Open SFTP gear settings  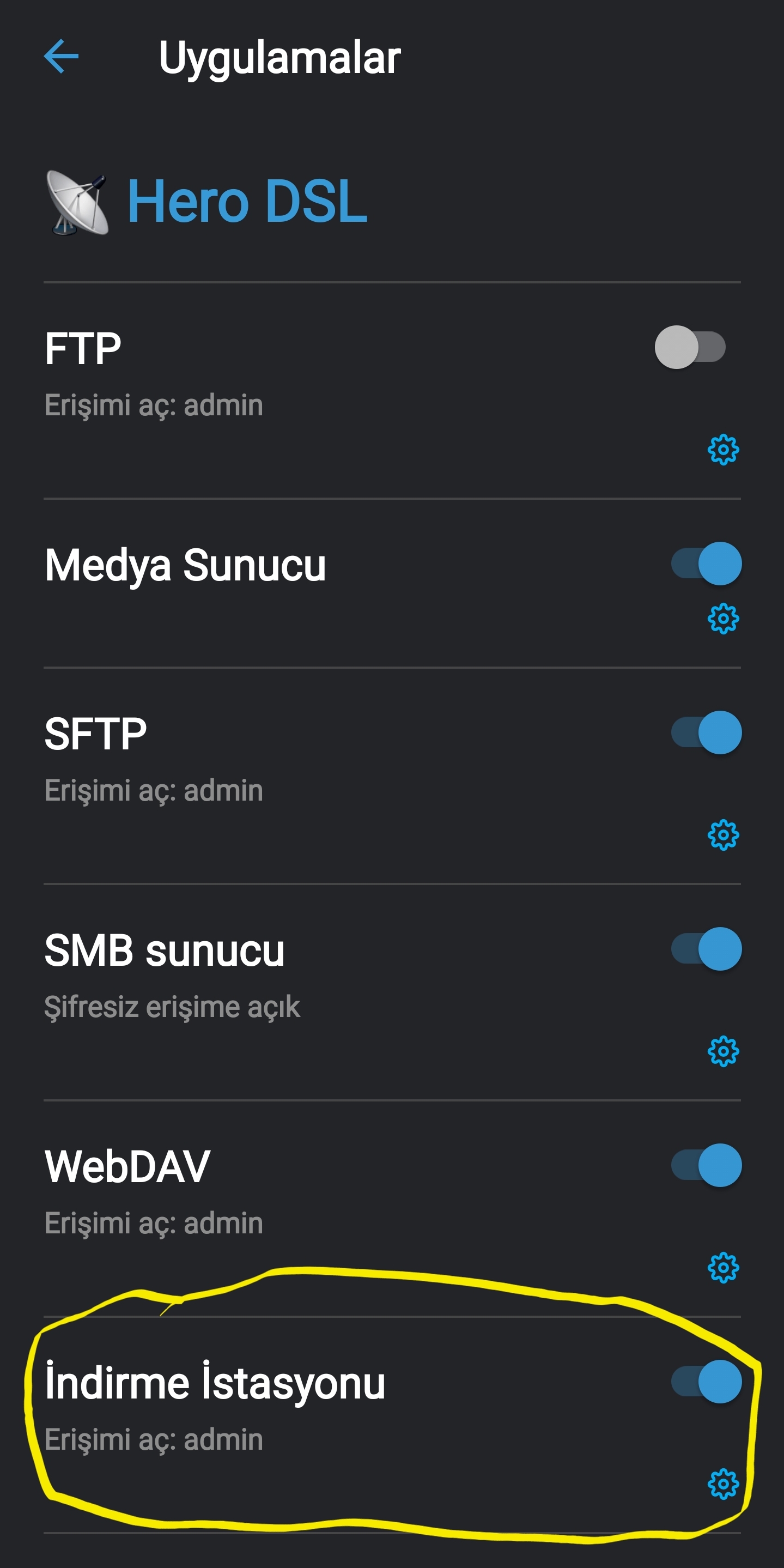(723, 834)
